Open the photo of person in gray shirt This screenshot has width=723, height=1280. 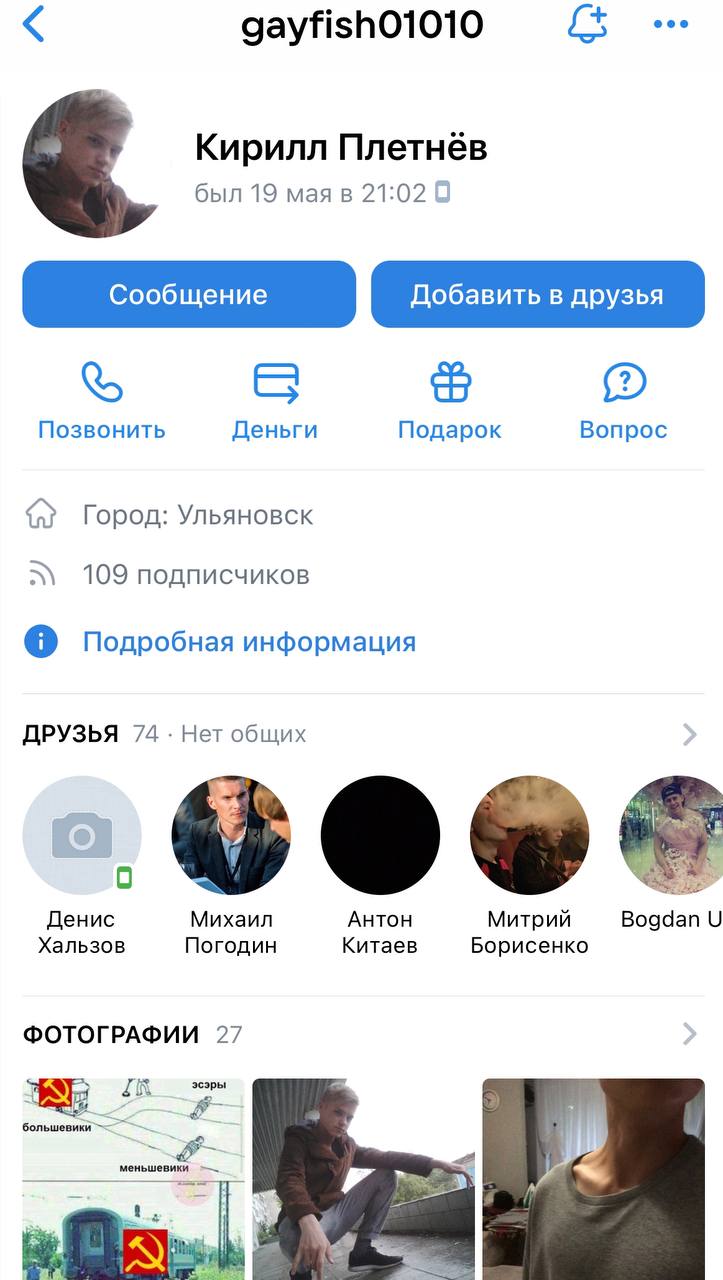coord(593,1178)
